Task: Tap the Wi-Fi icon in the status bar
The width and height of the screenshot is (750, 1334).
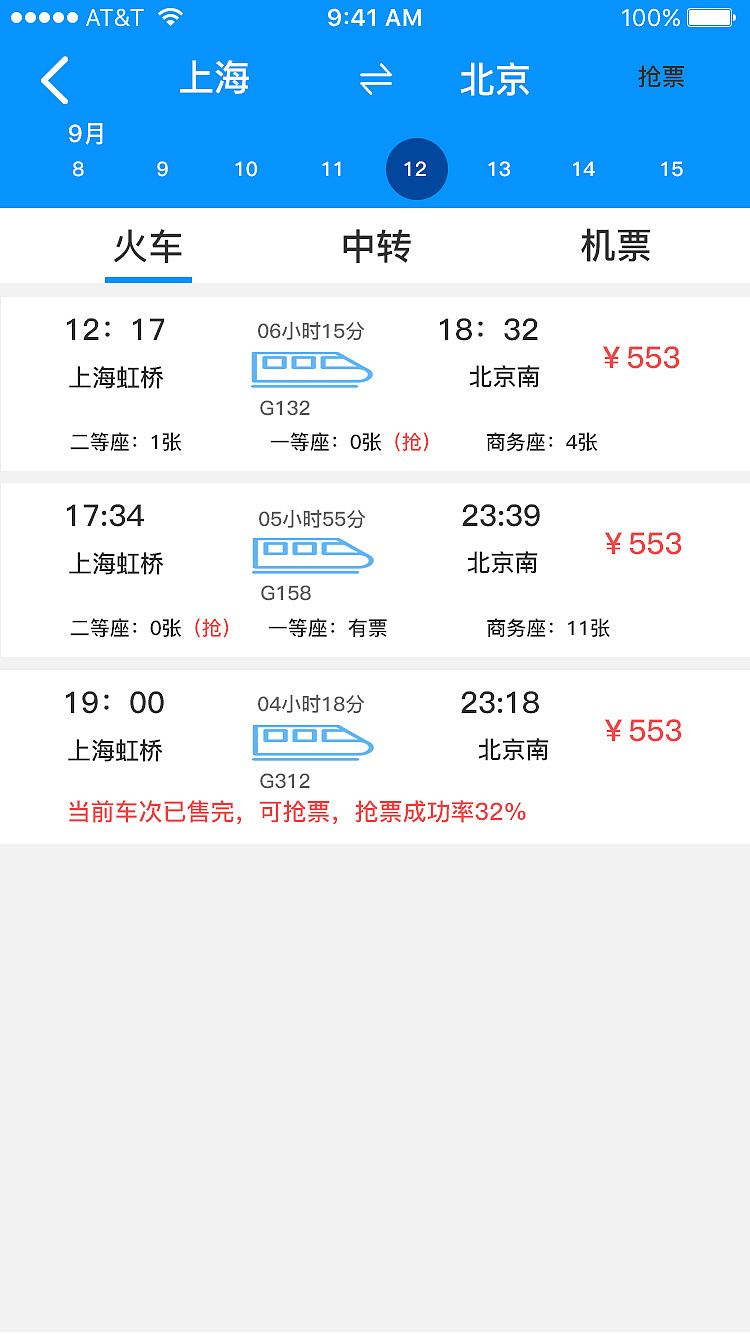Action: pyautogui.click(x=173, y=16)
